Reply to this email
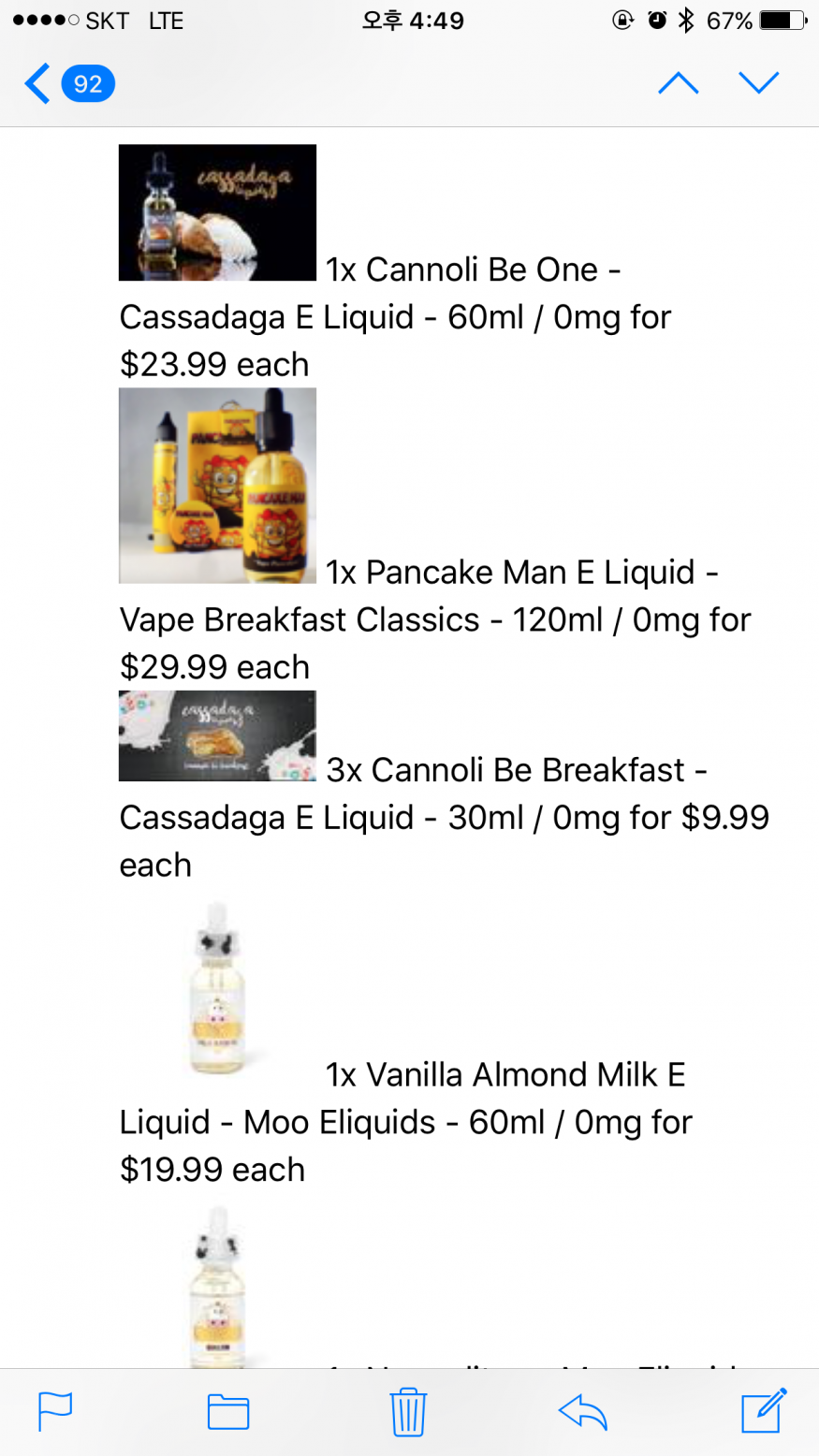This screenshot has width=819, height=1456. [x=582, y=1411]
